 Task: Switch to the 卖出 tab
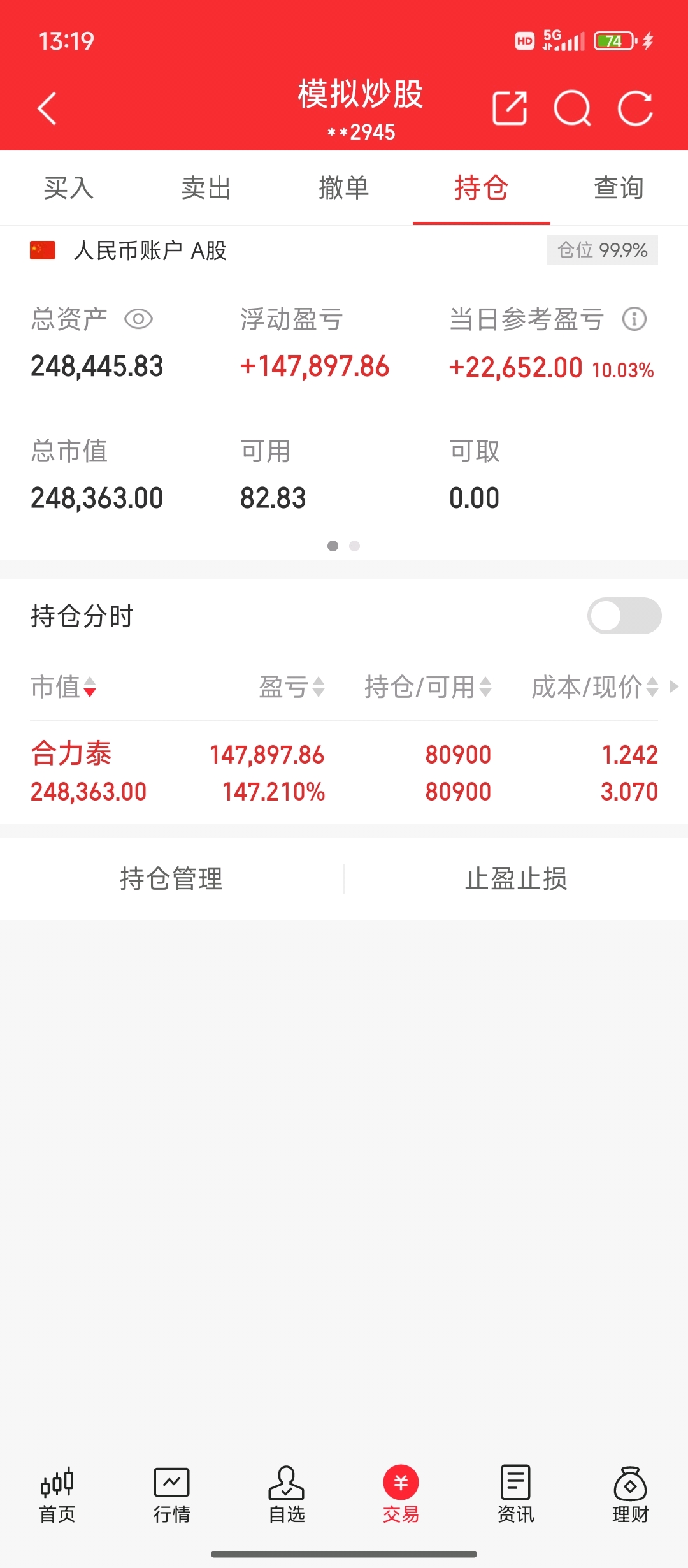[x=206, y=188]
